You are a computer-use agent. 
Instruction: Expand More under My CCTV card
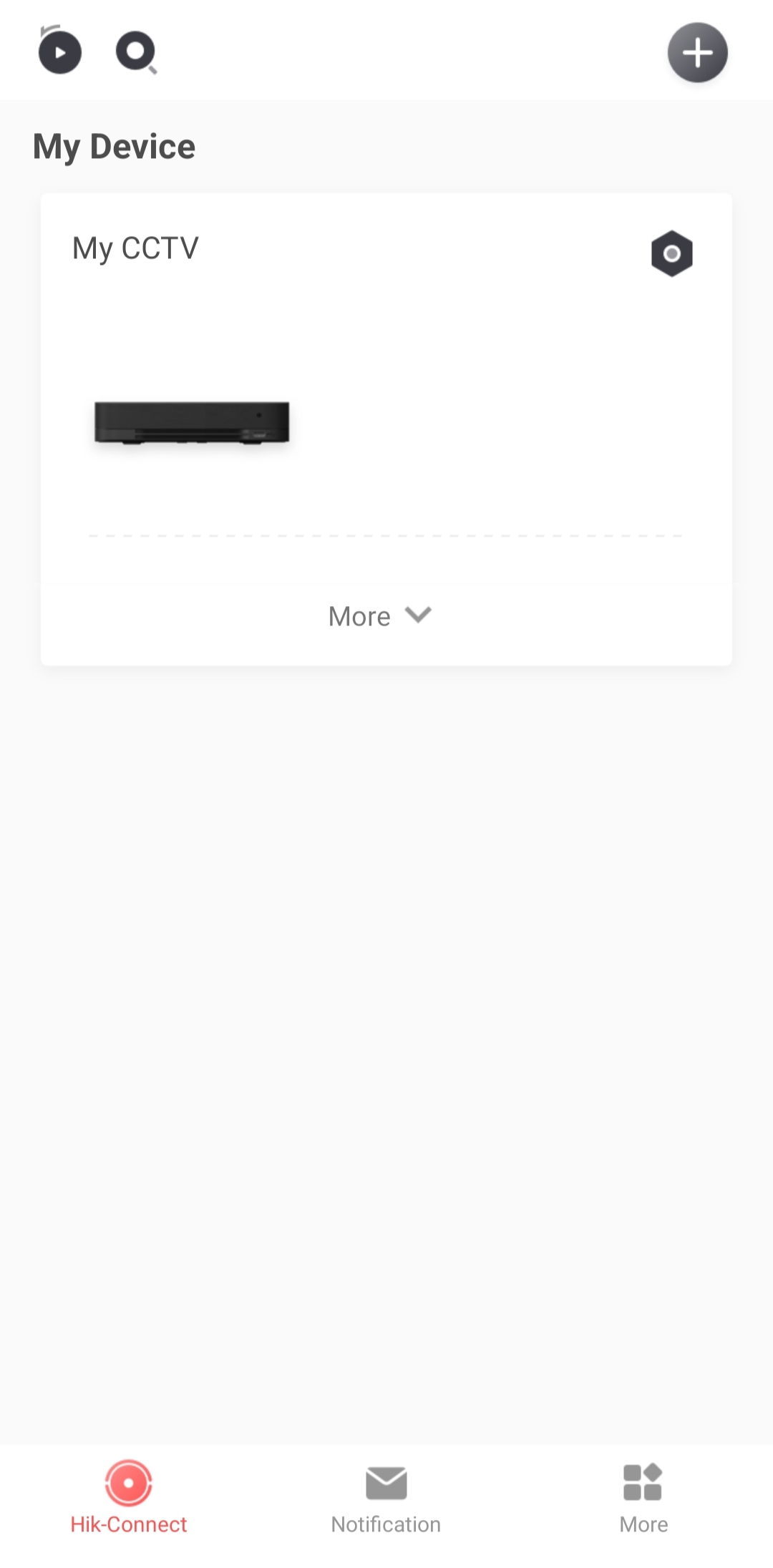pos(380,616)
